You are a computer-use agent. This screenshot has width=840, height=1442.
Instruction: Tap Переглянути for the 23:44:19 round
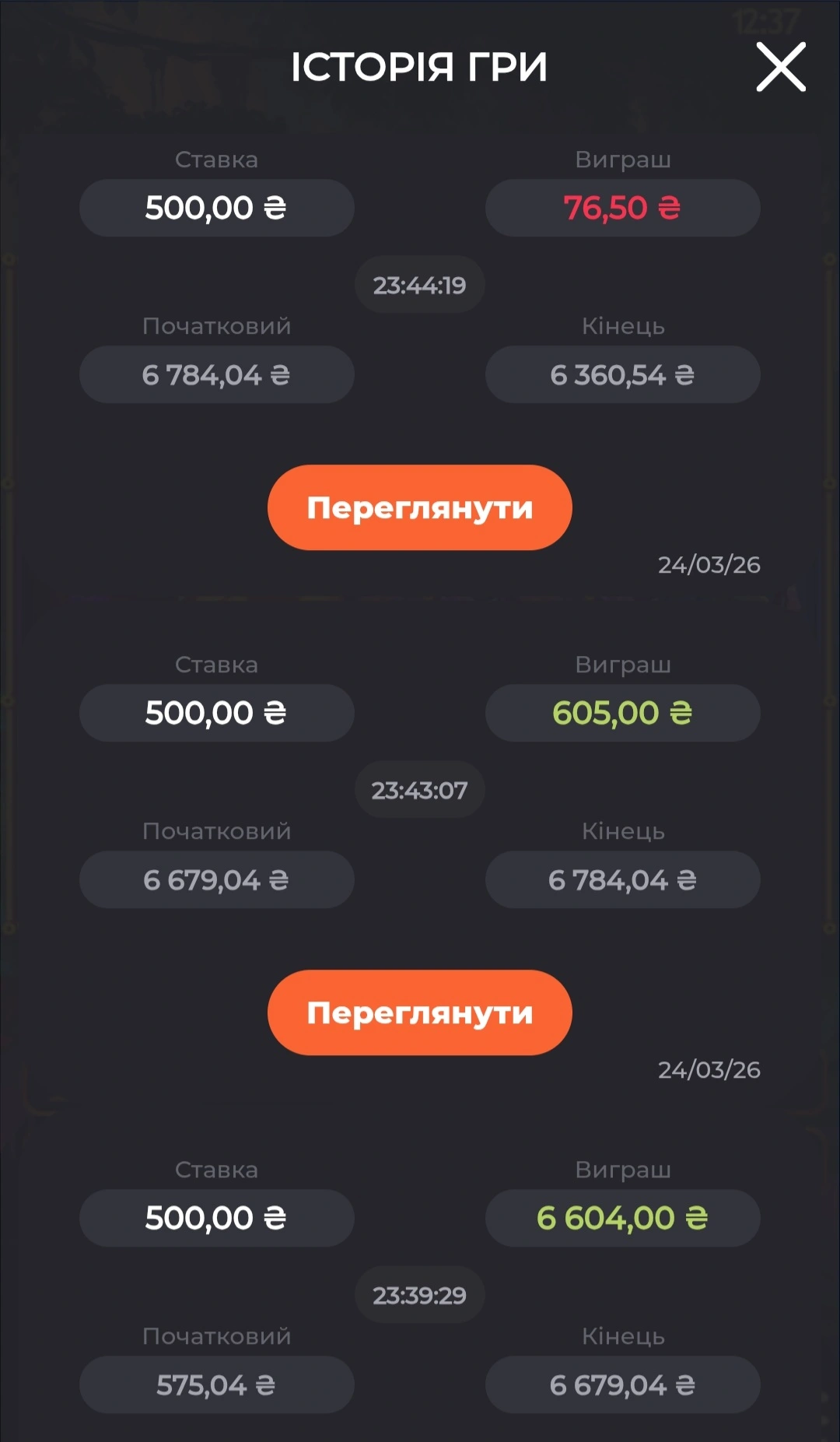(x=419, y=507)
